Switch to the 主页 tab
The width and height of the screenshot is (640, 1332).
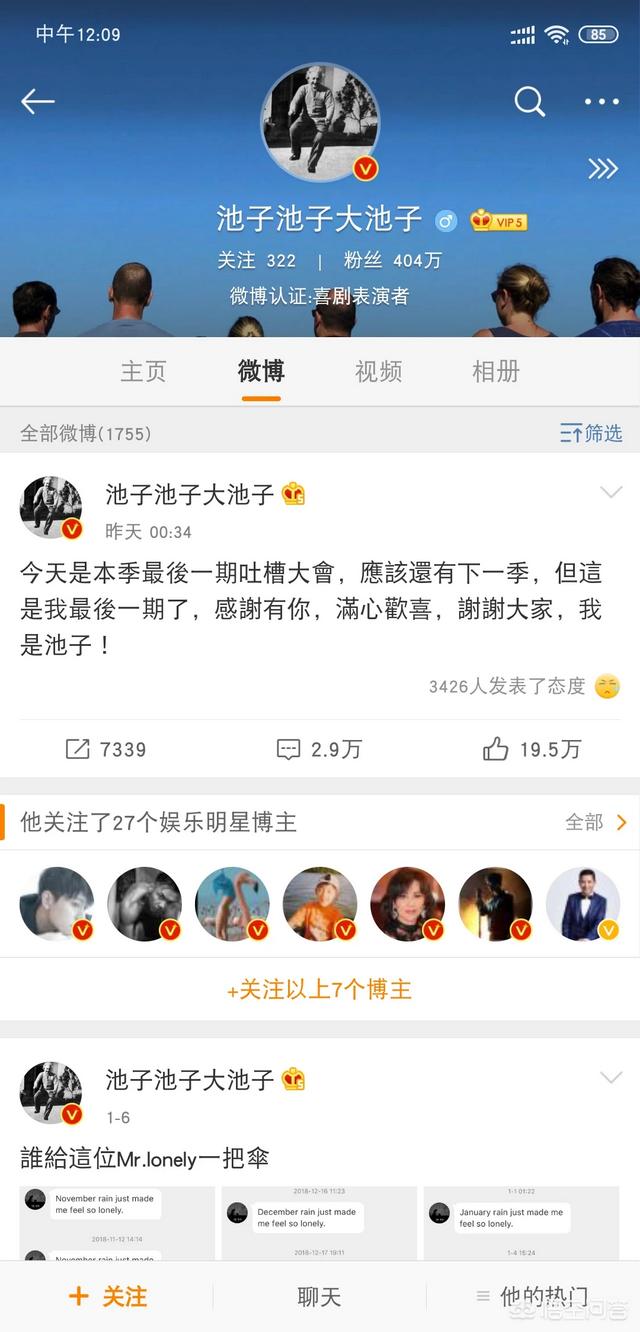[143, 372]
